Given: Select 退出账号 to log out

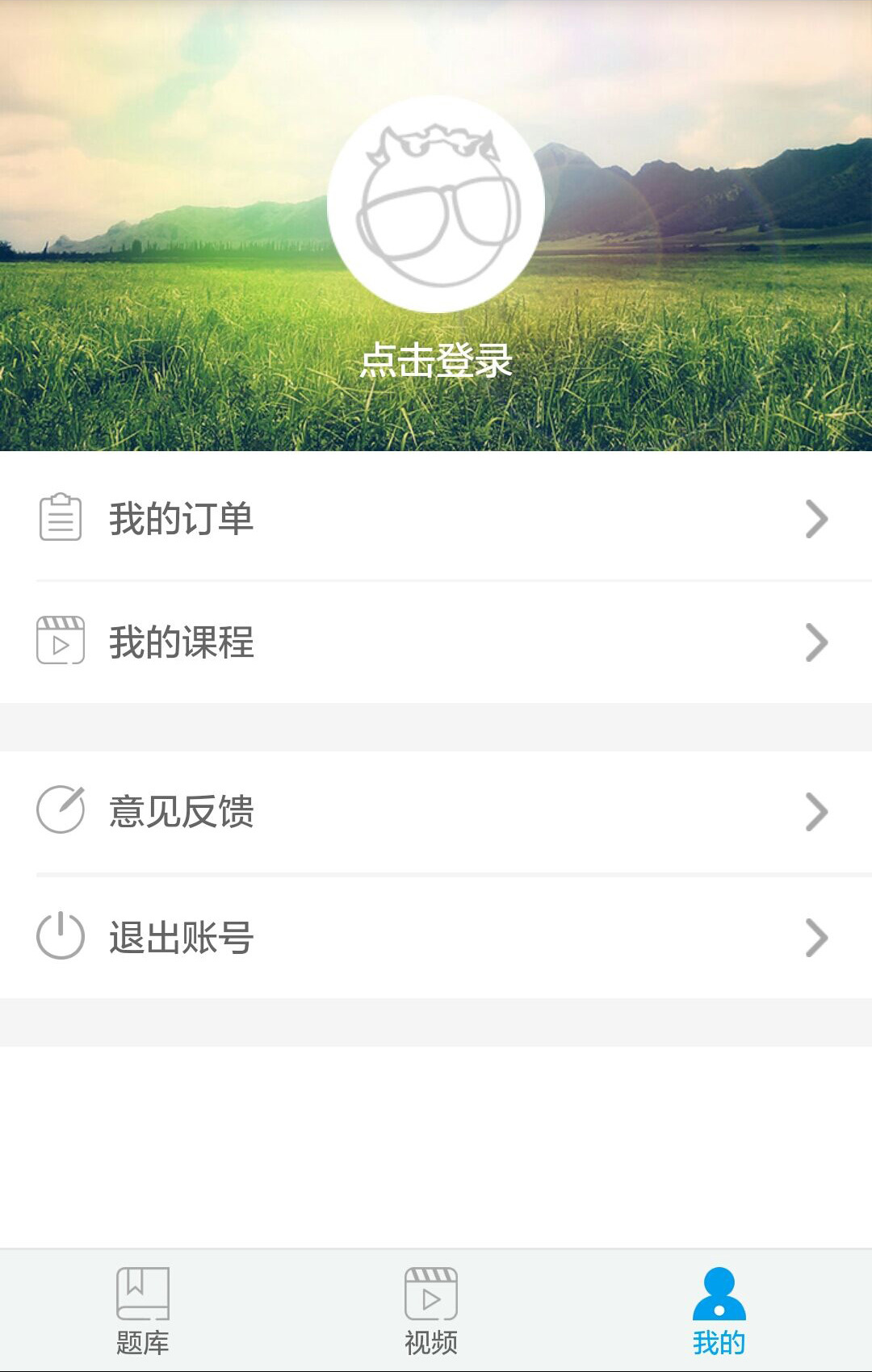Looking at the screenshot, I should (436, 937).
